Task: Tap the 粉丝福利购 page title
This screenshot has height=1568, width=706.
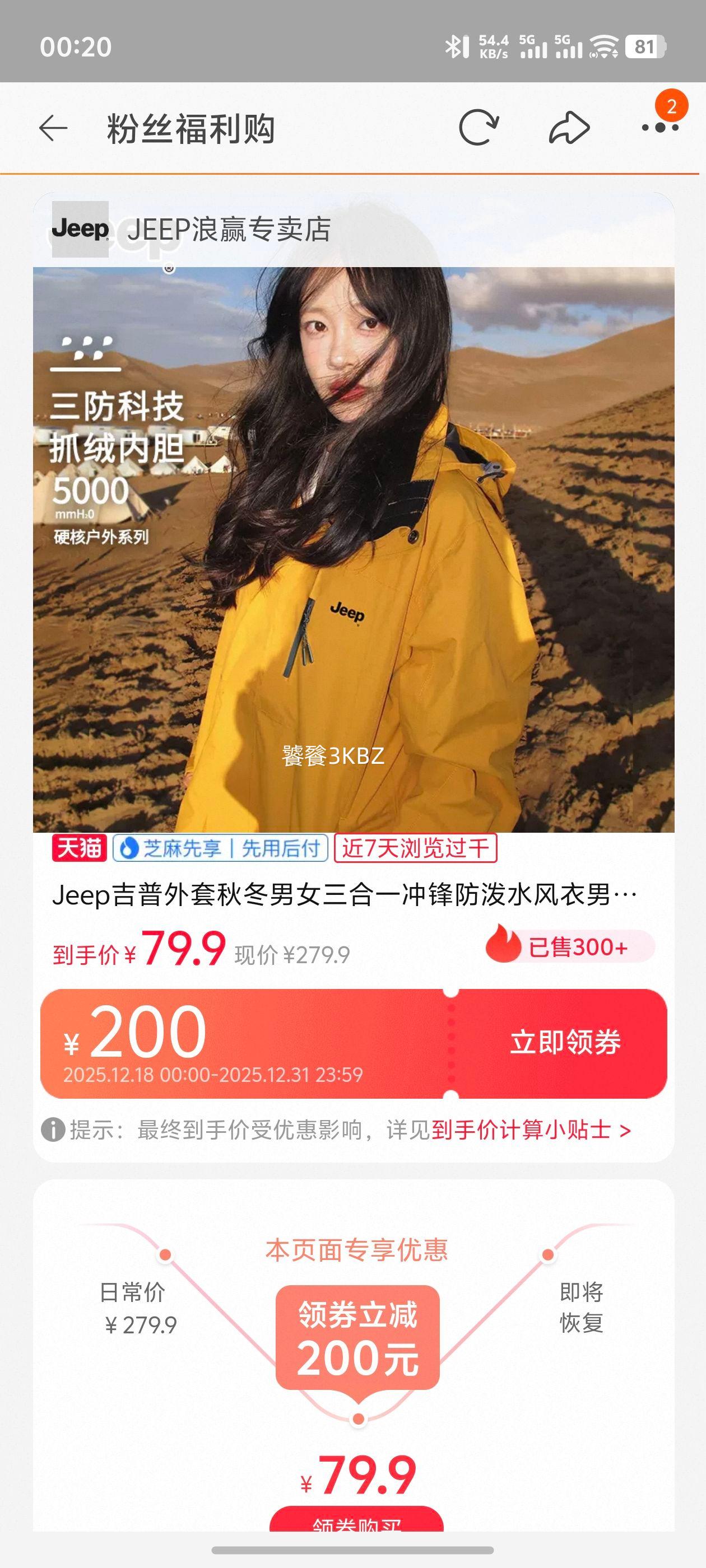Action: (x=192, y=128)
